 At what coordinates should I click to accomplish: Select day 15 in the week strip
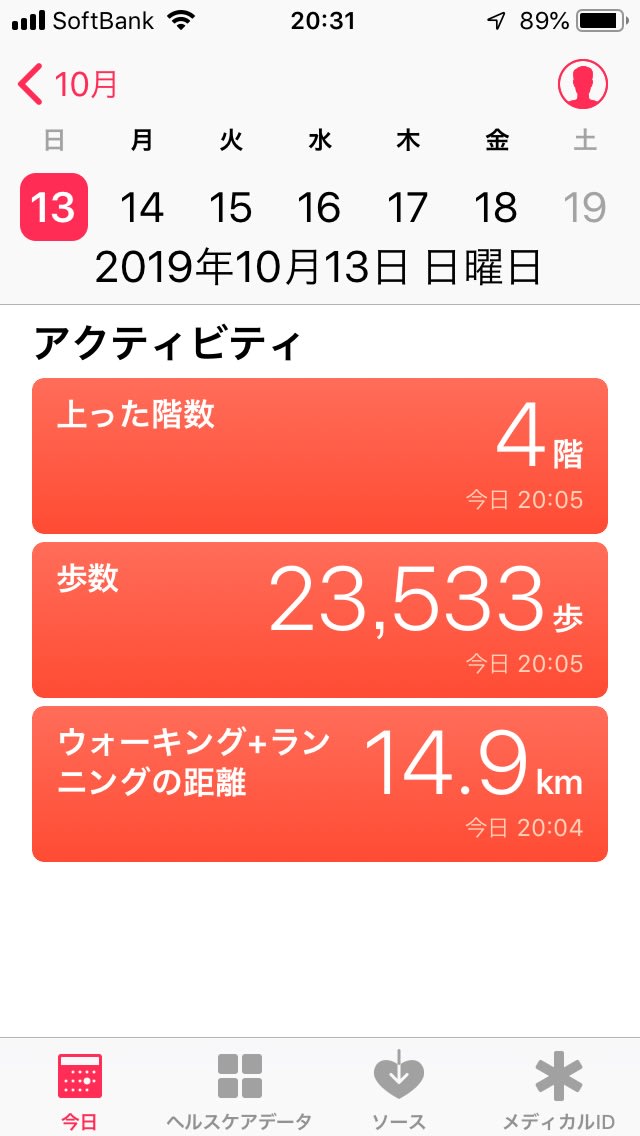[x=230, y=208]
